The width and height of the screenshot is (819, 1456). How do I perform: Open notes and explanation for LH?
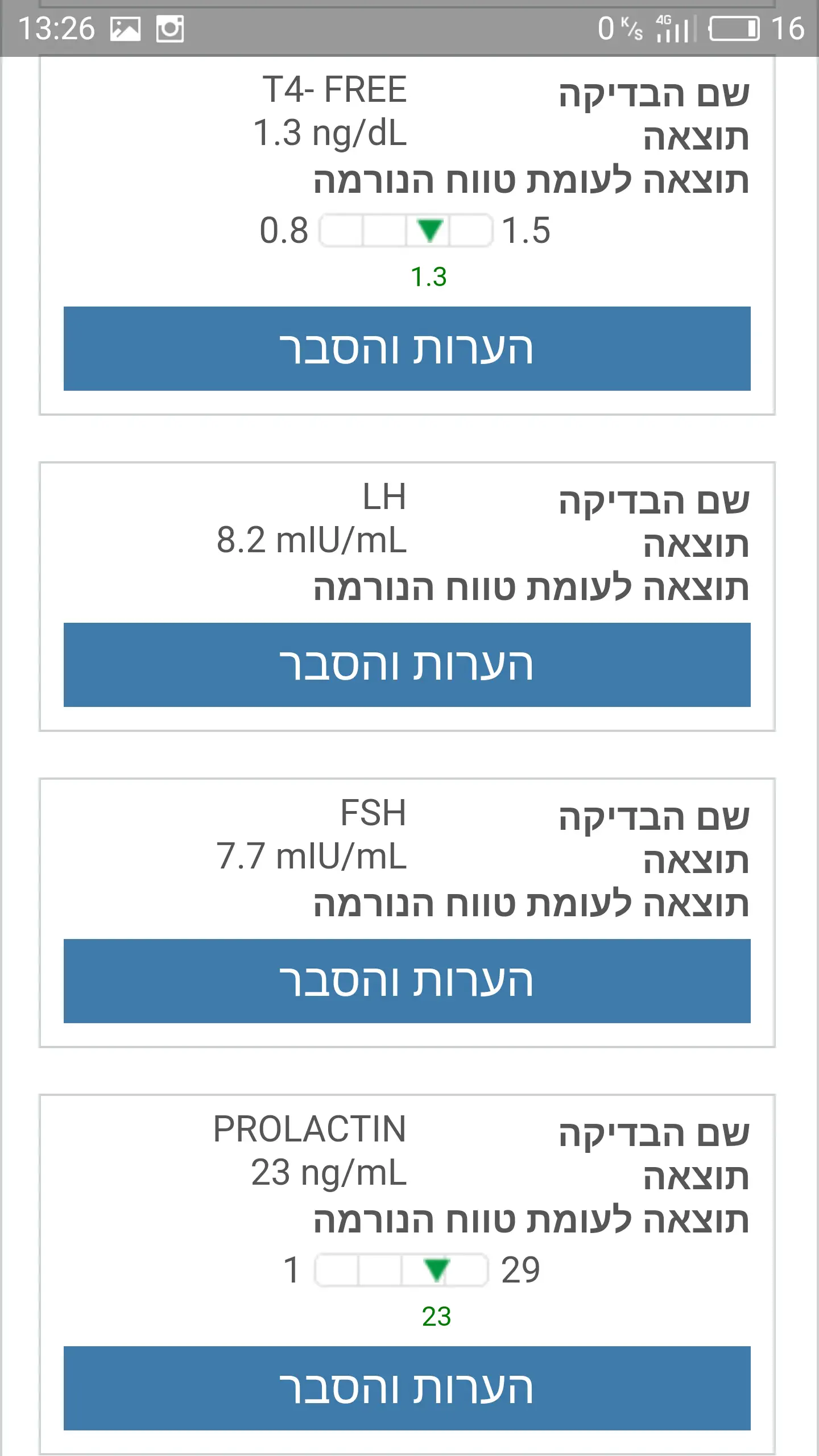coord(407,665)
